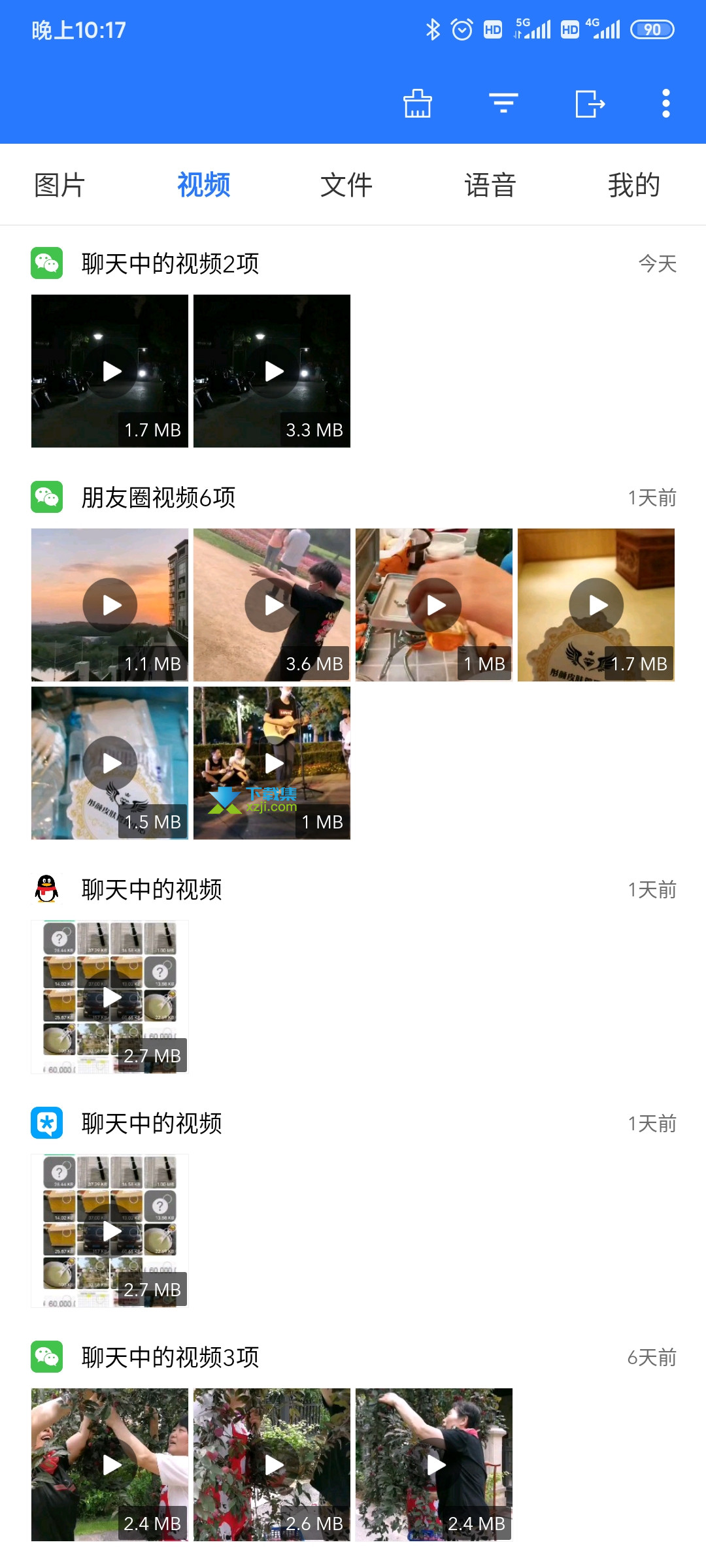Go to the 语音 tab
This screenshot has height=1568, width=706.
(490, 185)
